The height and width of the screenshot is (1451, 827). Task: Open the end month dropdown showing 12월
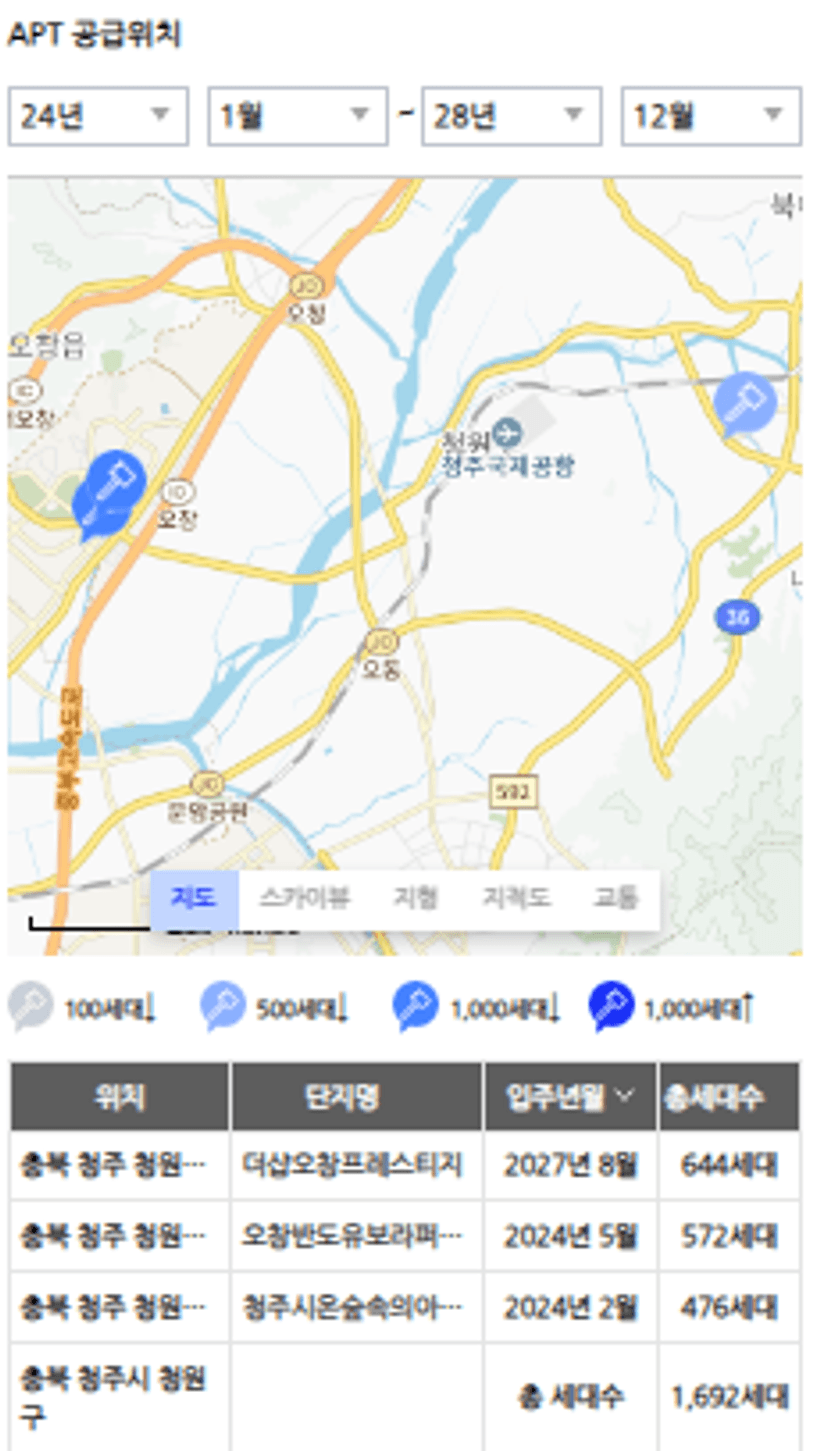(711, 116)
